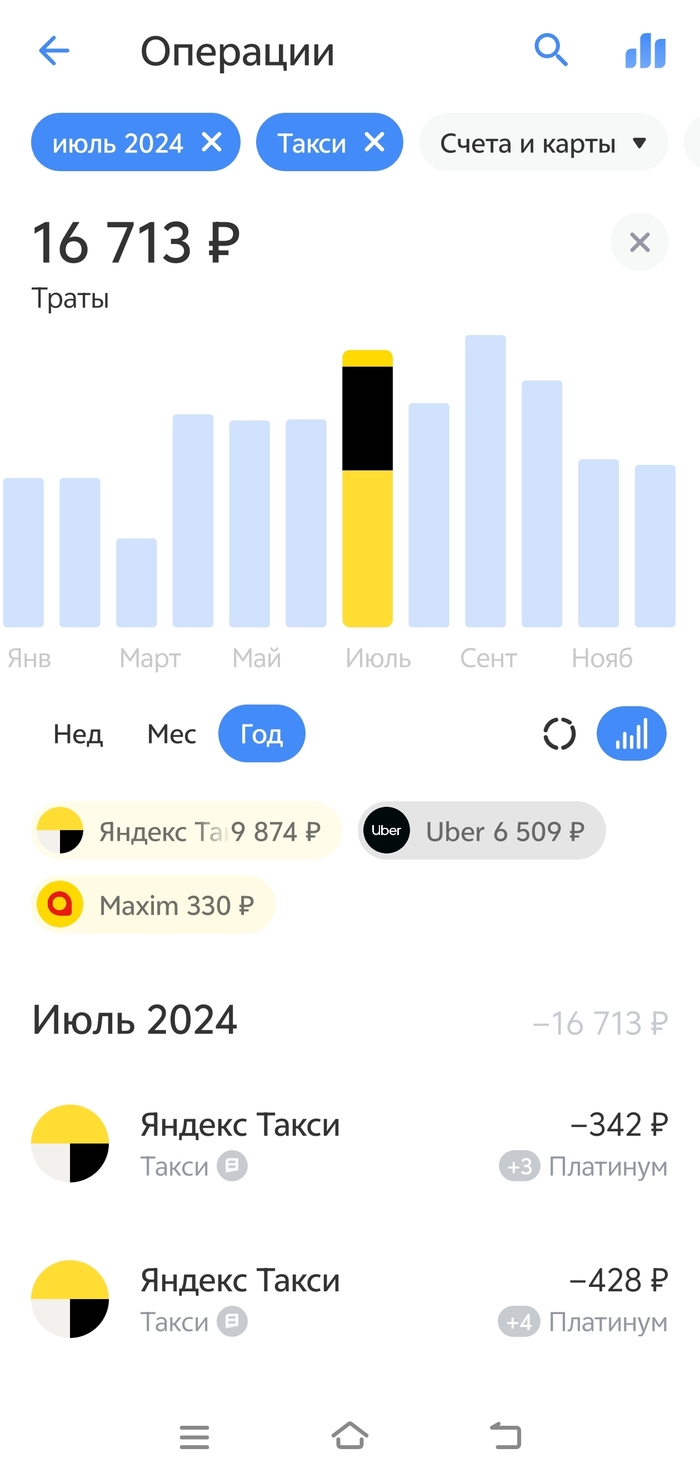
Task: Open the Яндекс Такси −342 ₽ transaction
Action: pos(350,1144)
